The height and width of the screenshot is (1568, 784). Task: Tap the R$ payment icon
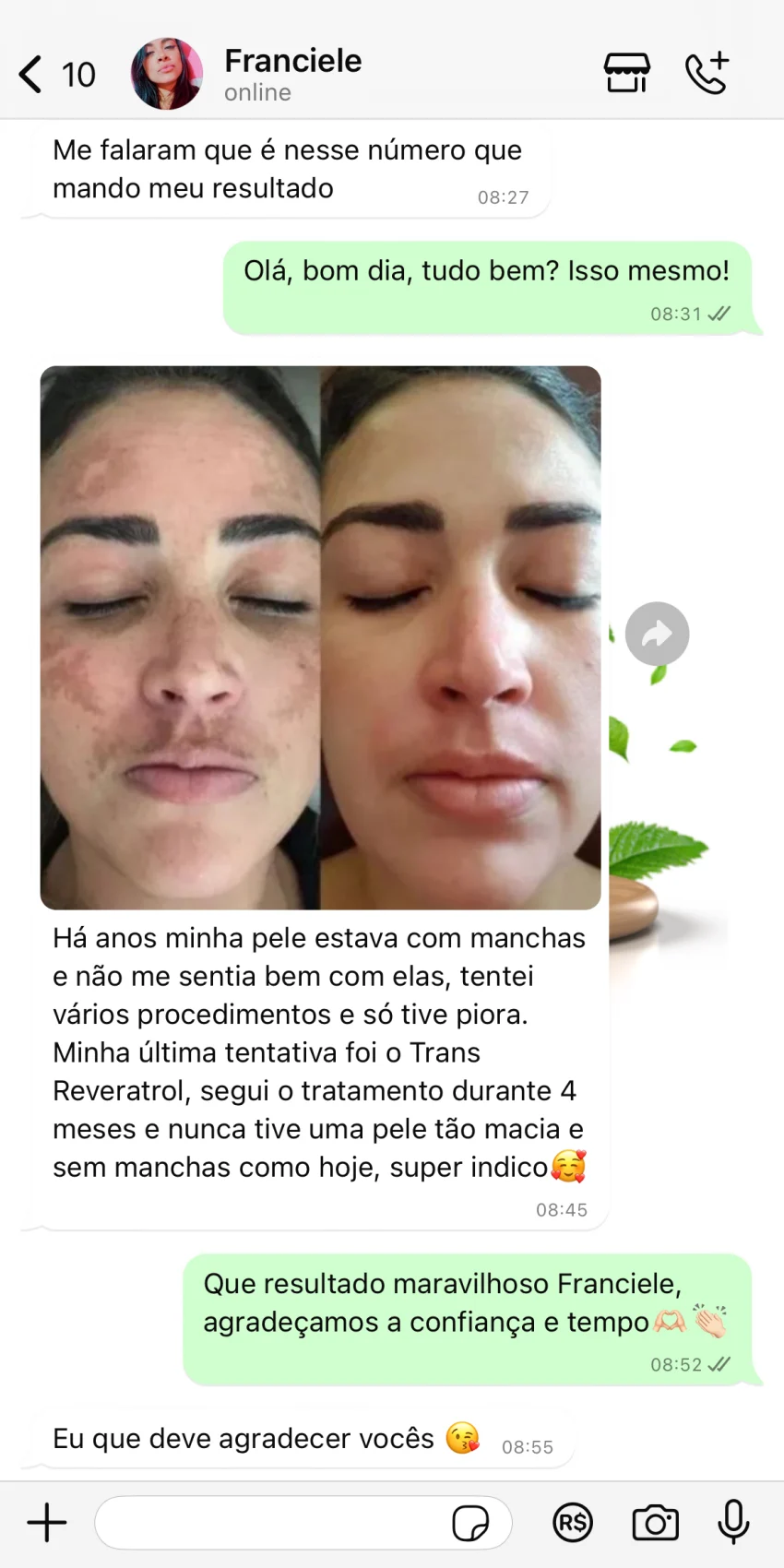coord(573,1523)
